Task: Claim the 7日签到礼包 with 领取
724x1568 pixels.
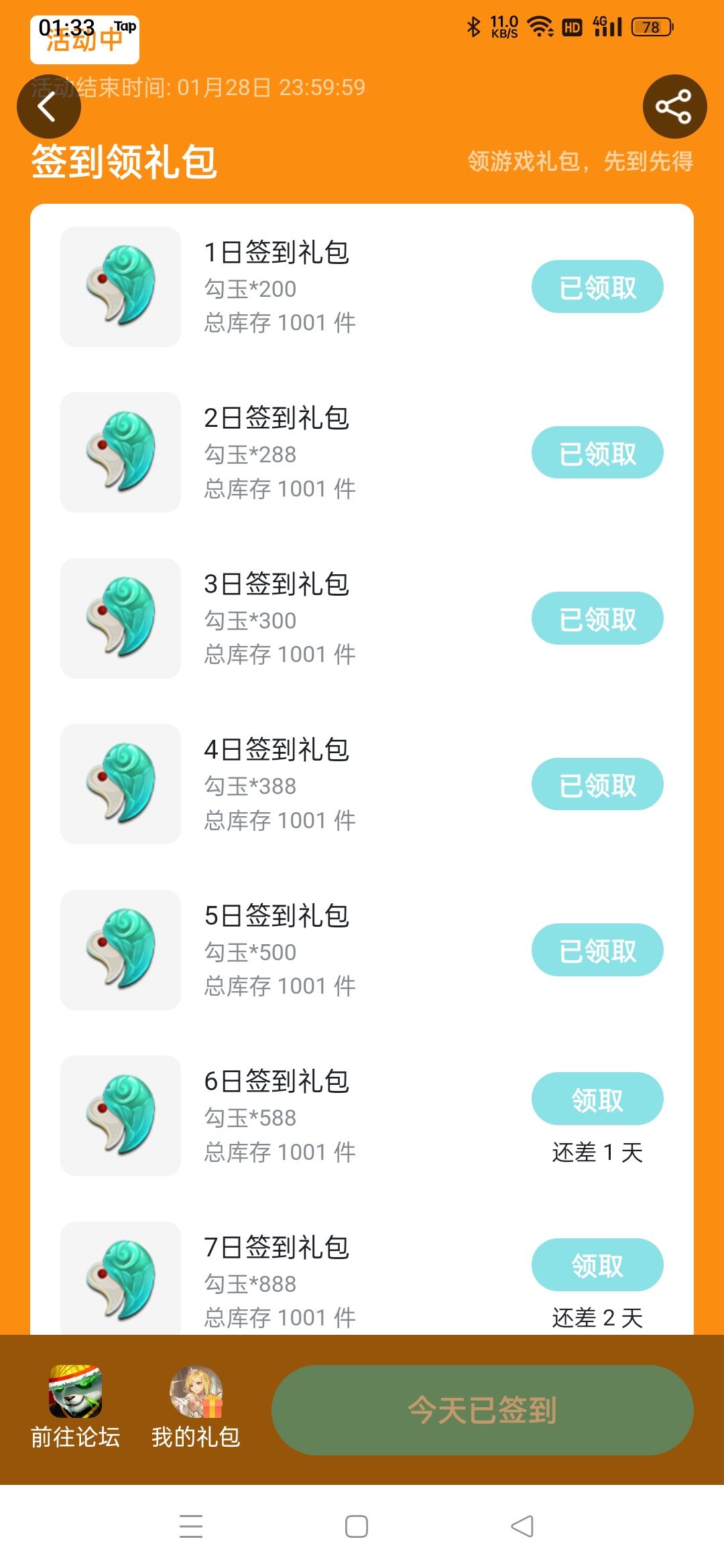Action: [x=597, y=1264]
